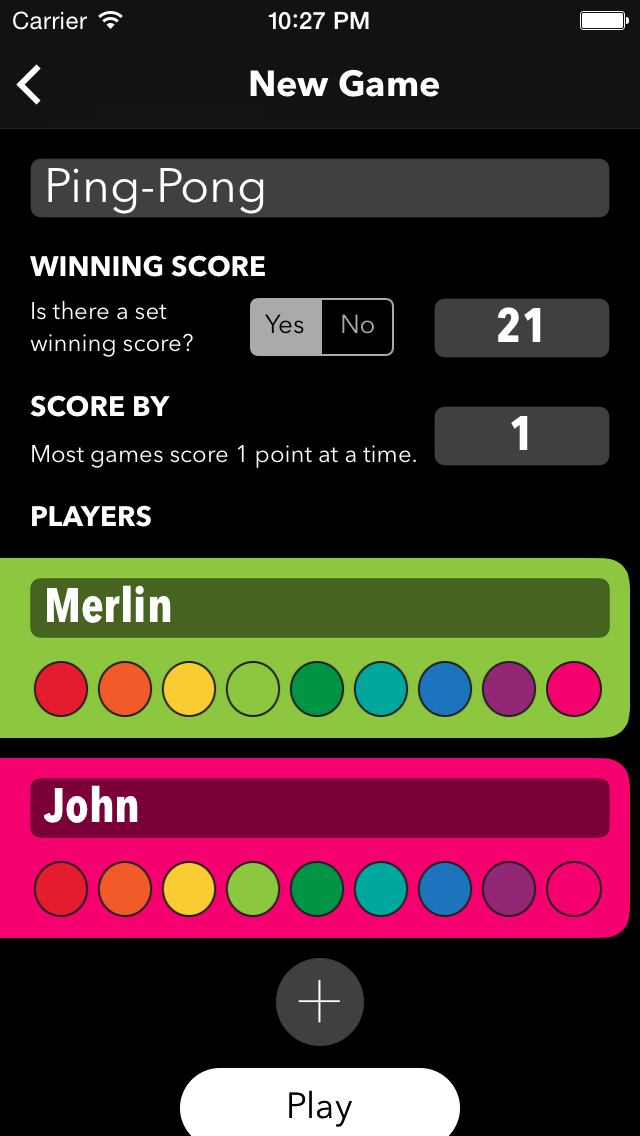Change the winning score value 21
Image resolution: width=640 pixels, height=1136 pixels.
click(x=521, y=327)
